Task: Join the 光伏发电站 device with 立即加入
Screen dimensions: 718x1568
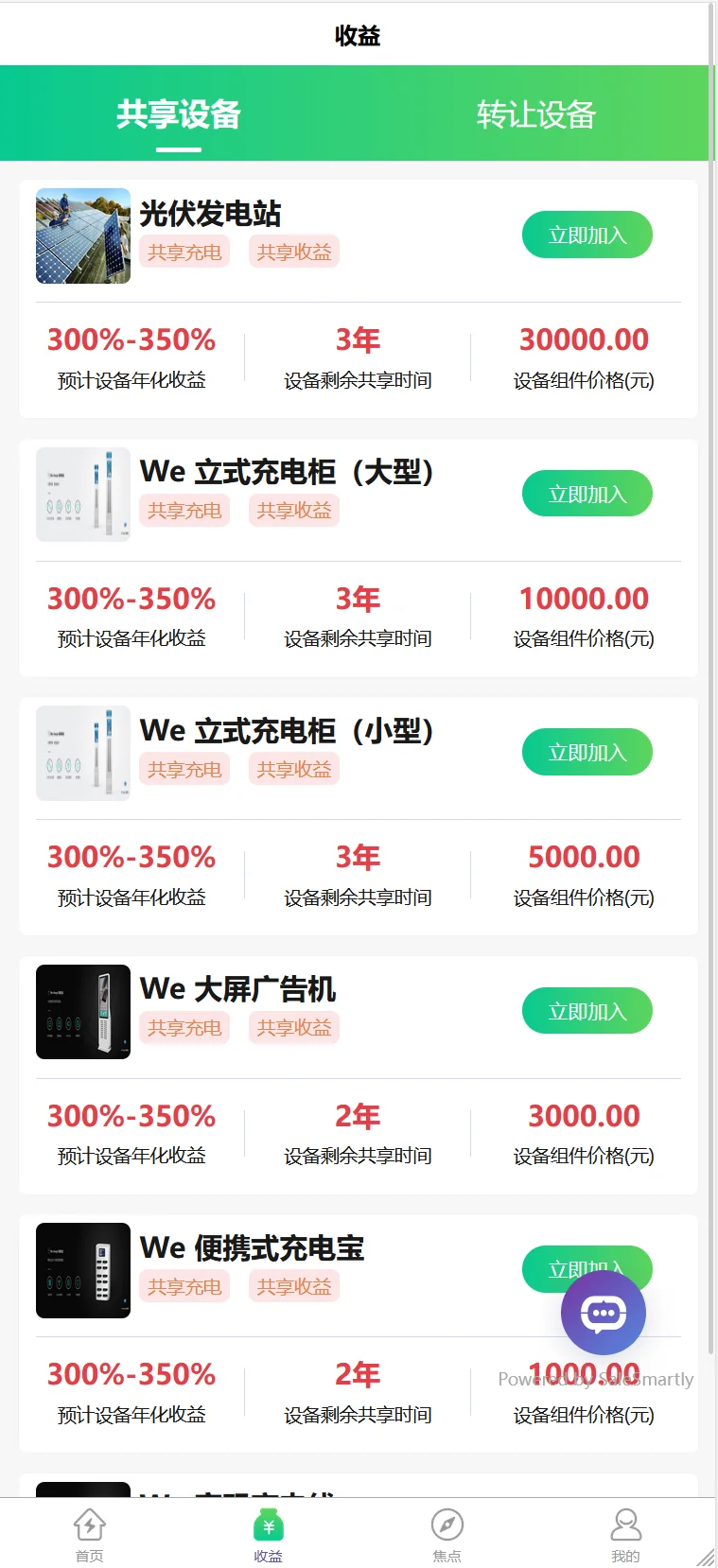Action: coord(587,235)
